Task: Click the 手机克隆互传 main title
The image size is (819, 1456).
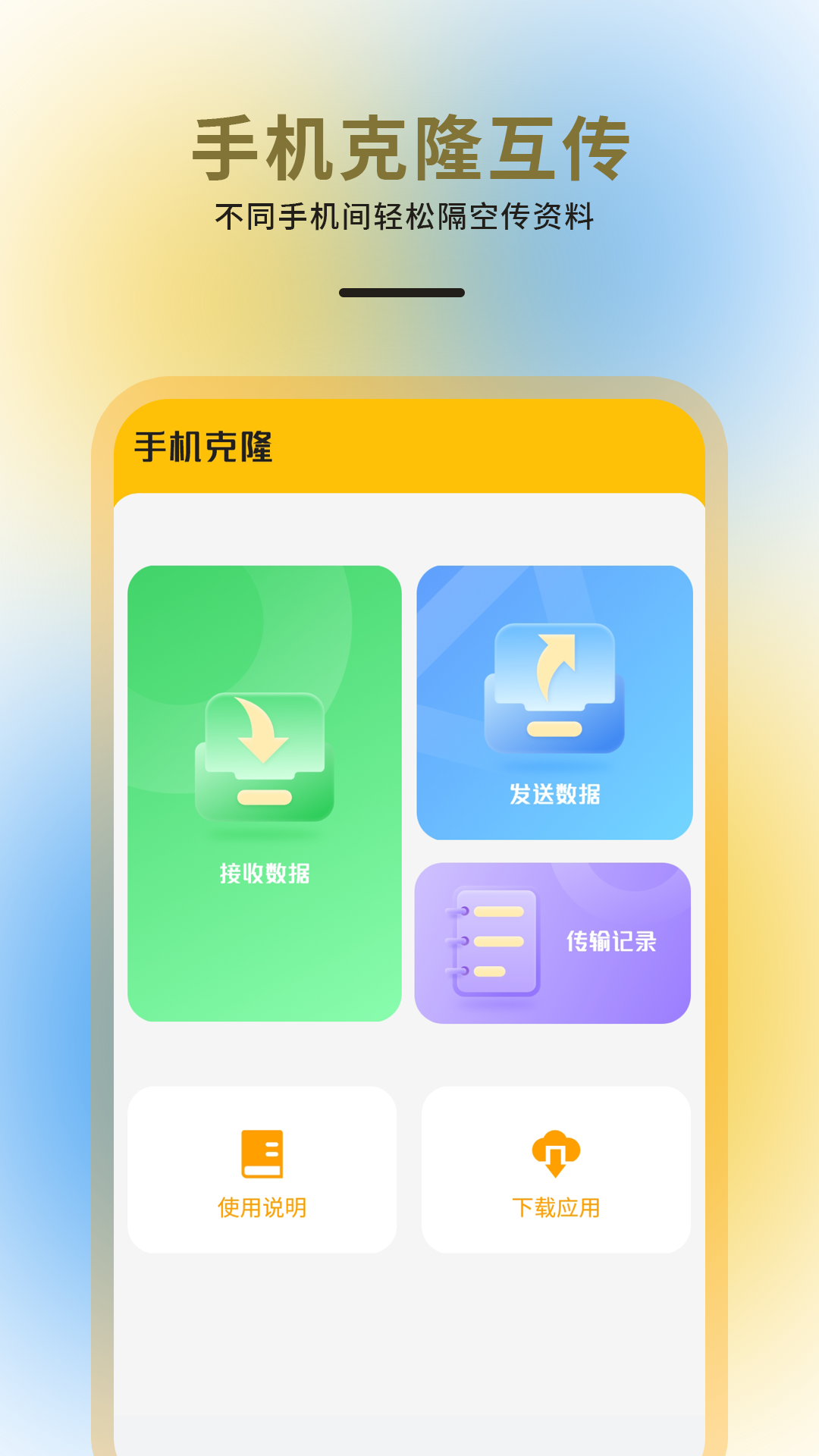Action: pos(409,146)
